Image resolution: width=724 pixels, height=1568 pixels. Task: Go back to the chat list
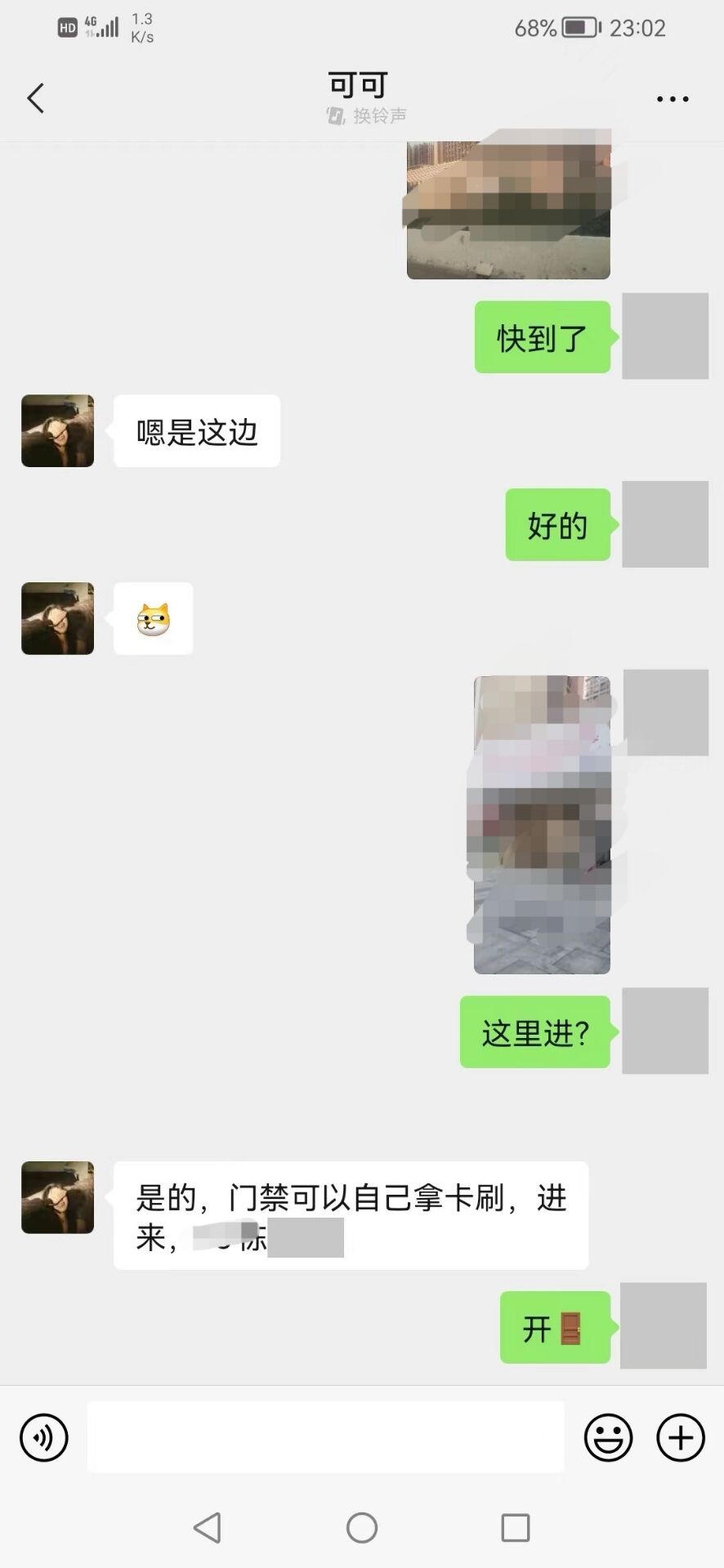(35, 98)
